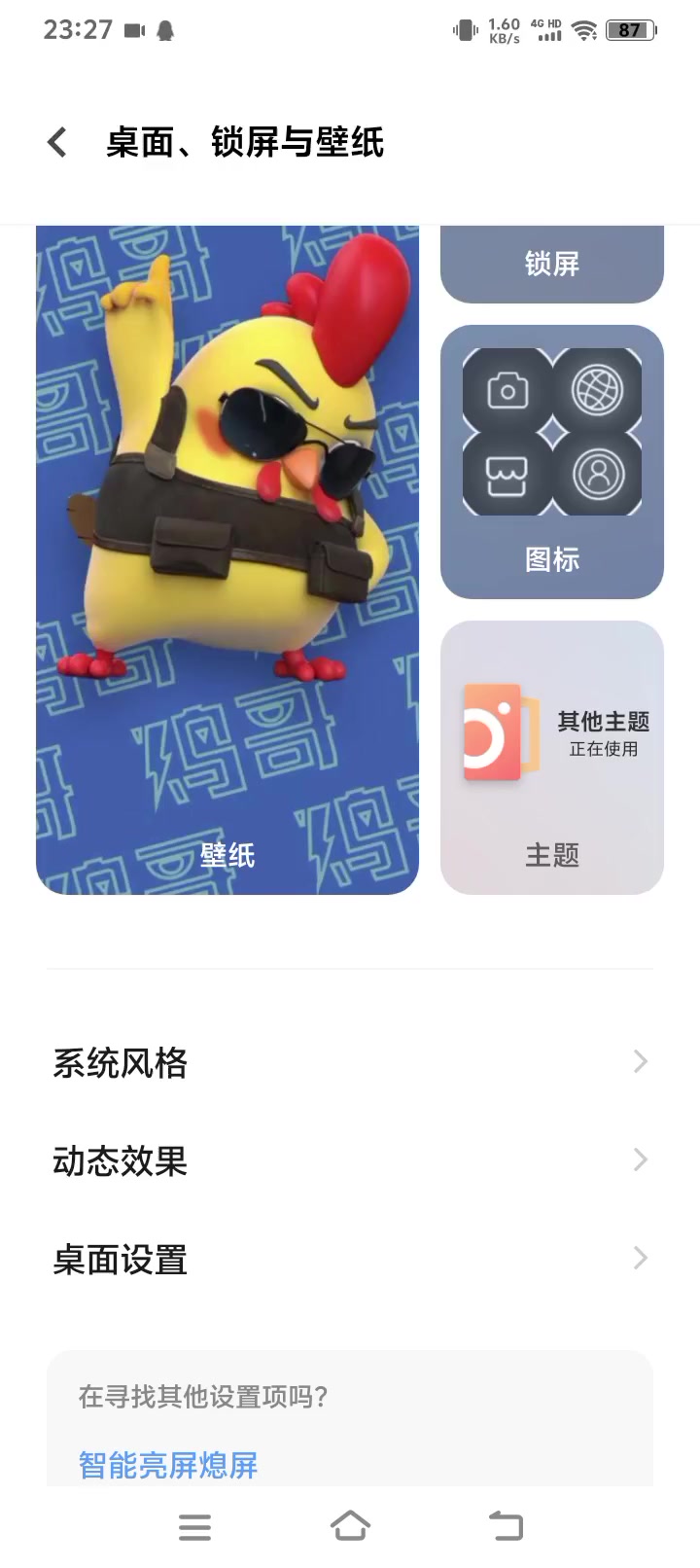Viewport: 700px width, 1568px height.
Task: Open 动态效果 settings
Action: click(350, 1160)
